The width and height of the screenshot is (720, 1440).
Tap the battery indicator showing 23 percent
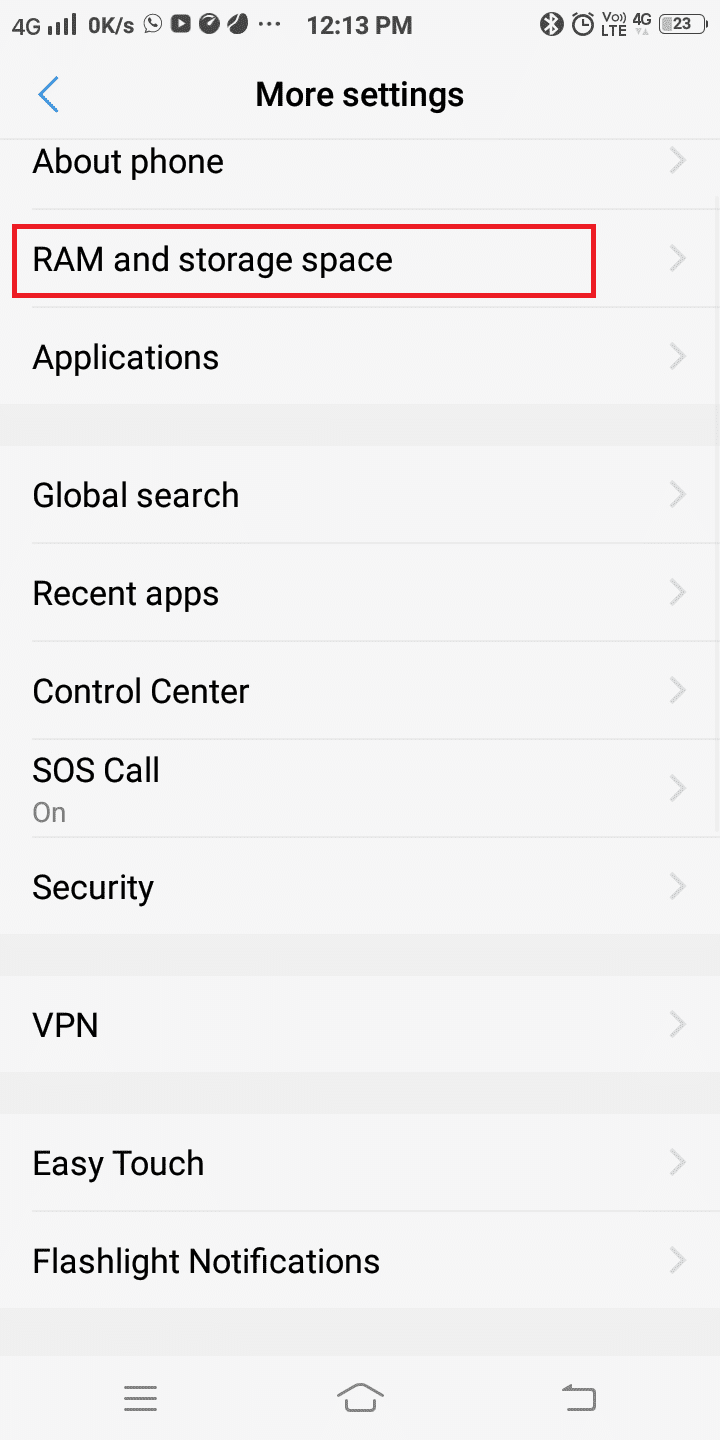681,24
